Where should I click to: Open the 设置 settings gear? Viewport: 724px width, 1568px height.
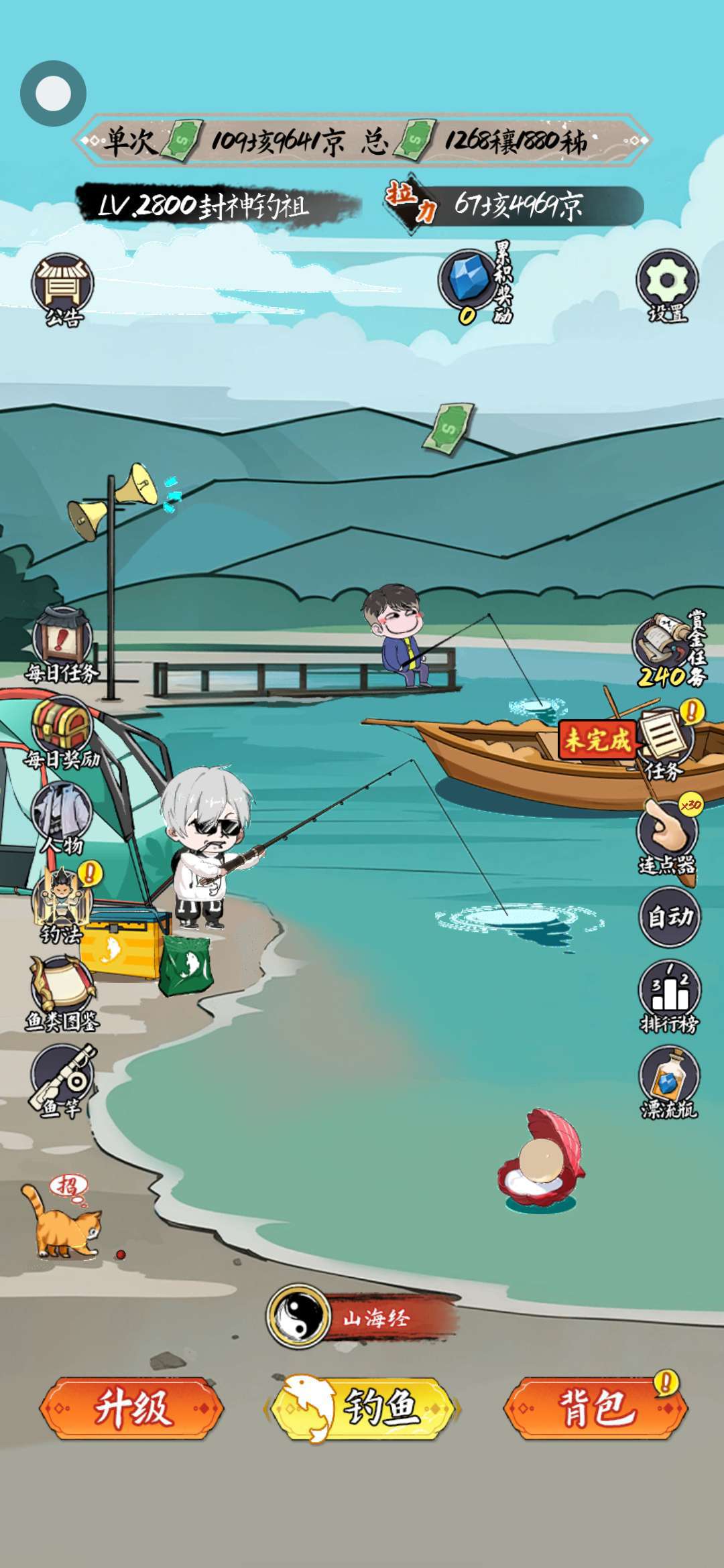(667, 283)
